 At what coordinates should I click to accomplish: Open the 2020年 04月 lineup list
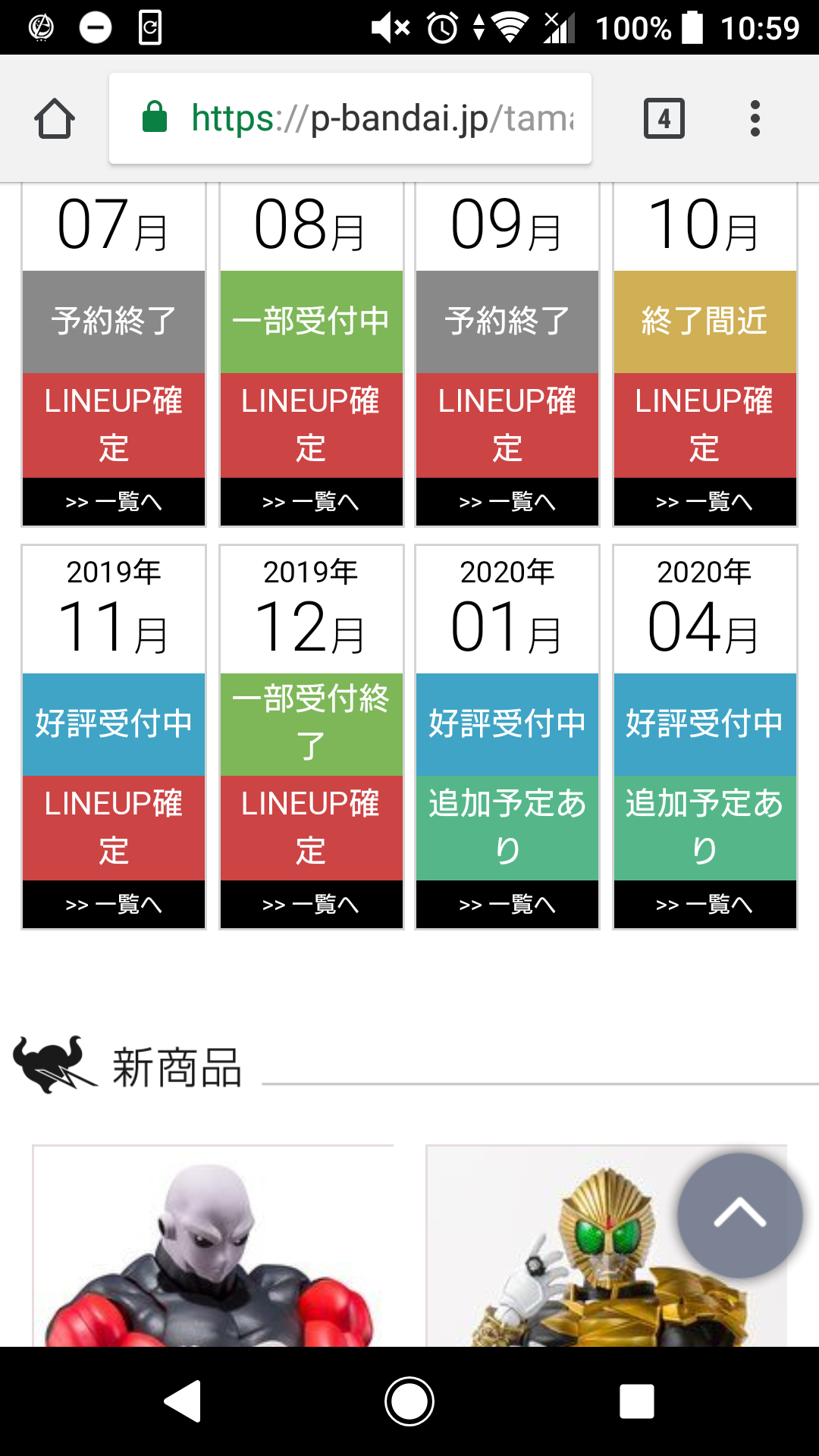point(704,904)
